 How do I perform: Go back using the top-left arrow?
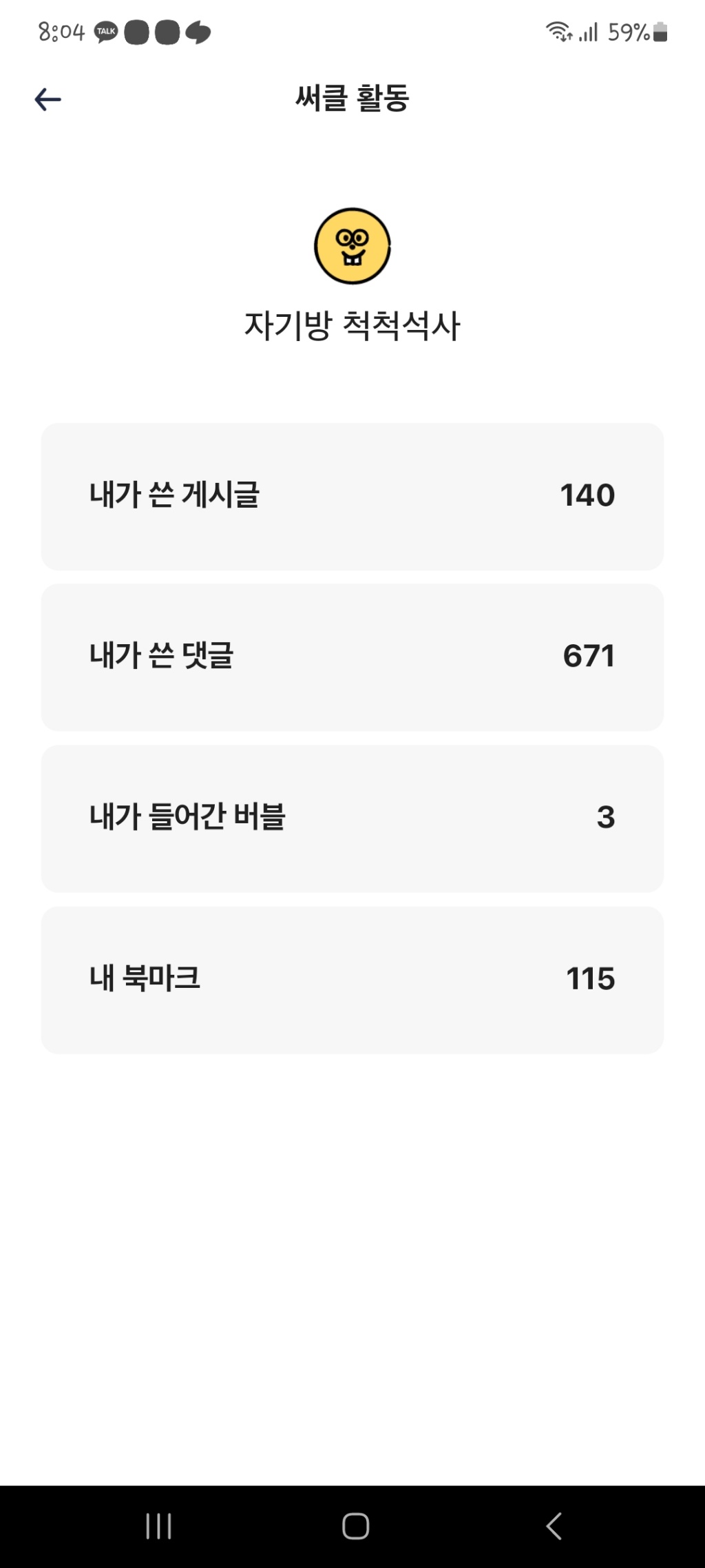[48, 99]
